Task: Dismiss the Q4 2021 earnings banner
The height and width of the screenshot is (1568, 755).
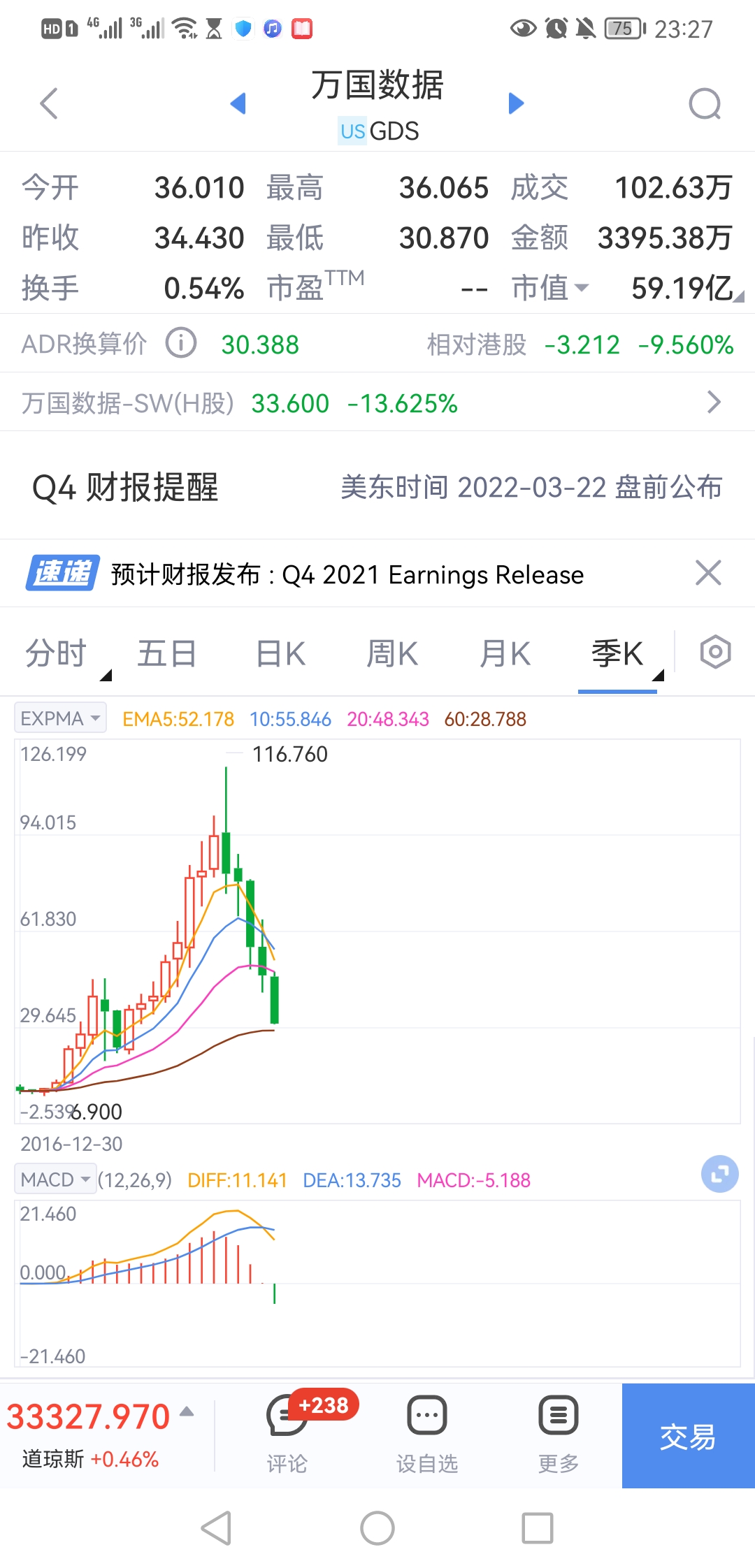Action: pyautogui.click(x=708, y=573)
